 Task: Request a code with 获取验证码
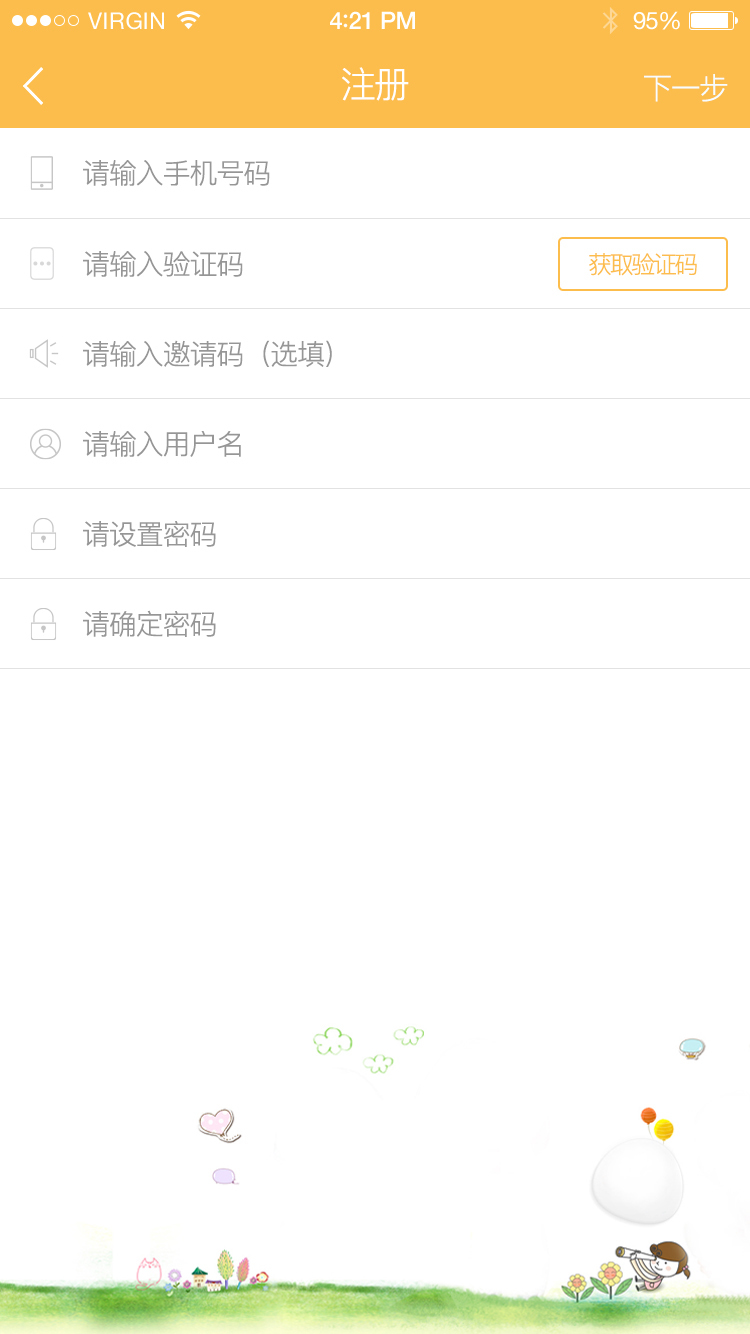pos(642,265)
